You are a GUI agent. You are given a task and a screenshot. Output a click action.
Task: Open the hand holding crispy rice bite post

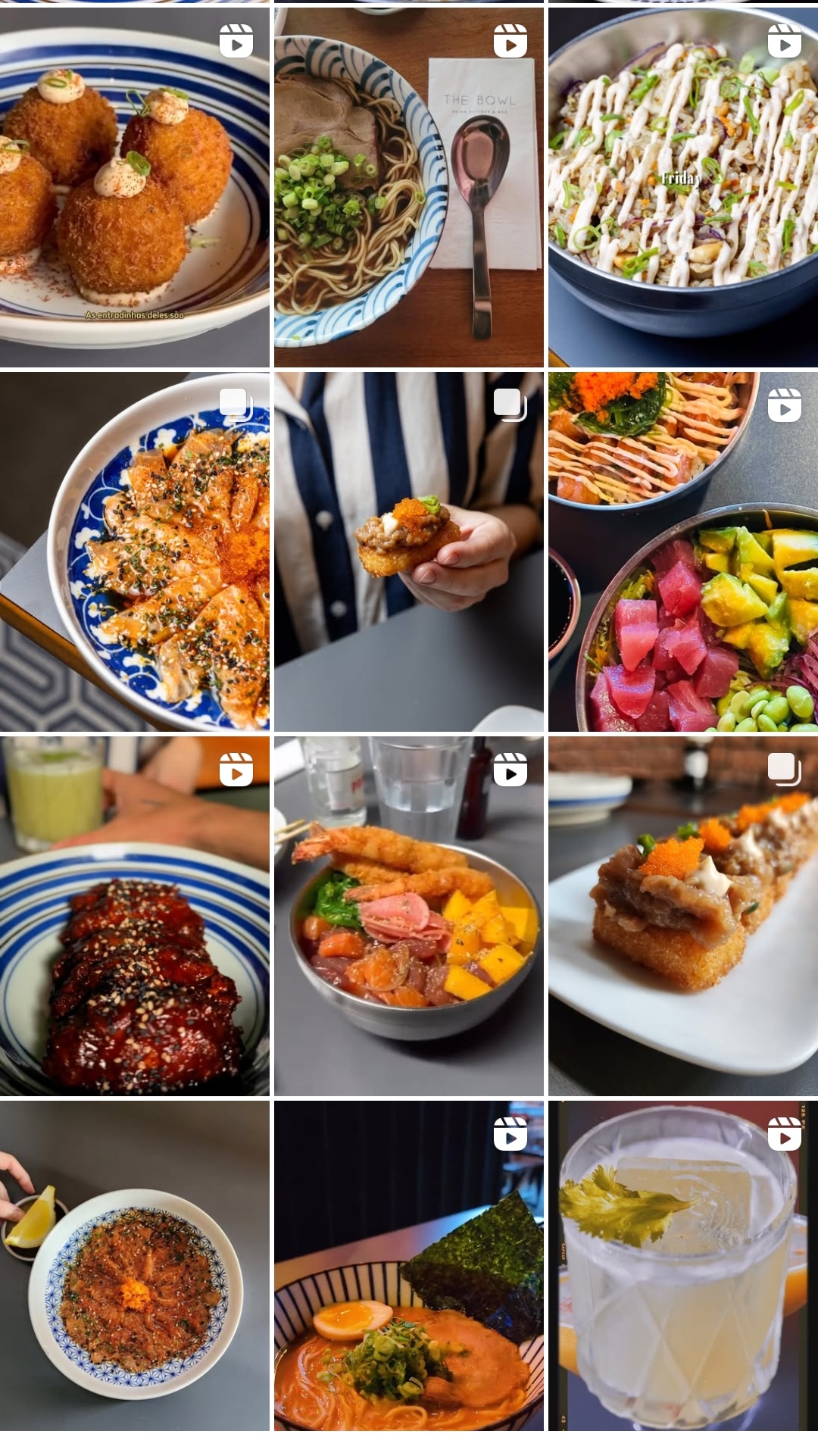pyautogui.click(x=408, y=551)
